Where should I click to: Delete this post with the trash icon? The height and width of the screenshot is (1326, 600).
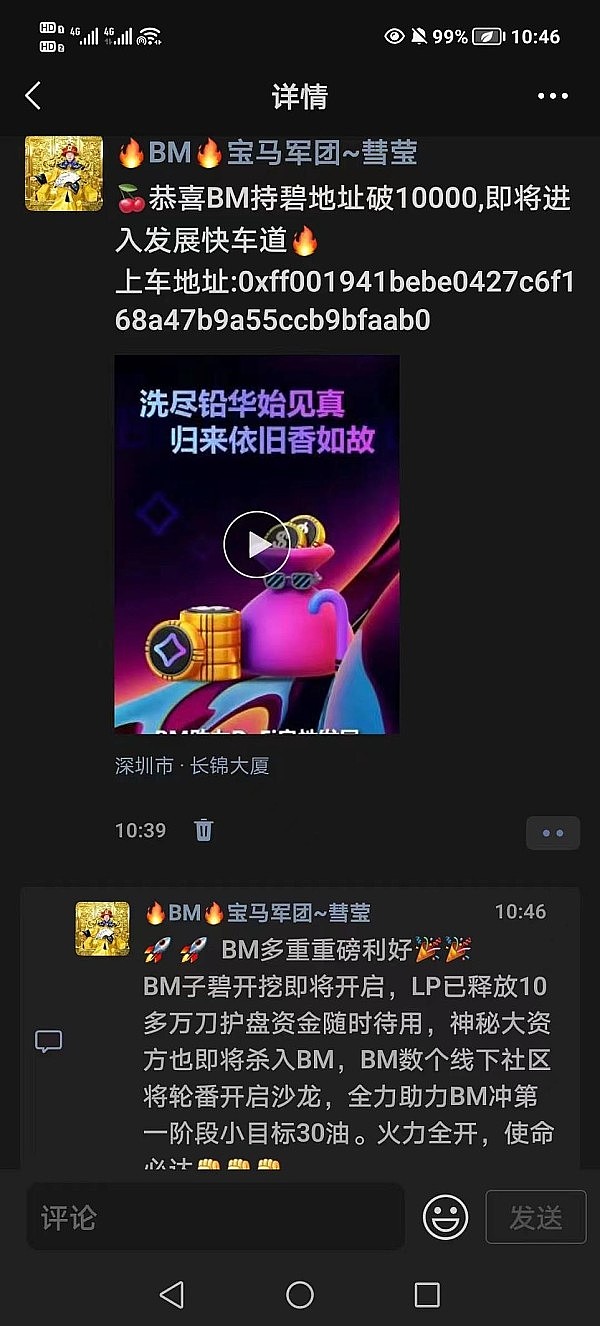pyautogui.click(x=203, y=830)
